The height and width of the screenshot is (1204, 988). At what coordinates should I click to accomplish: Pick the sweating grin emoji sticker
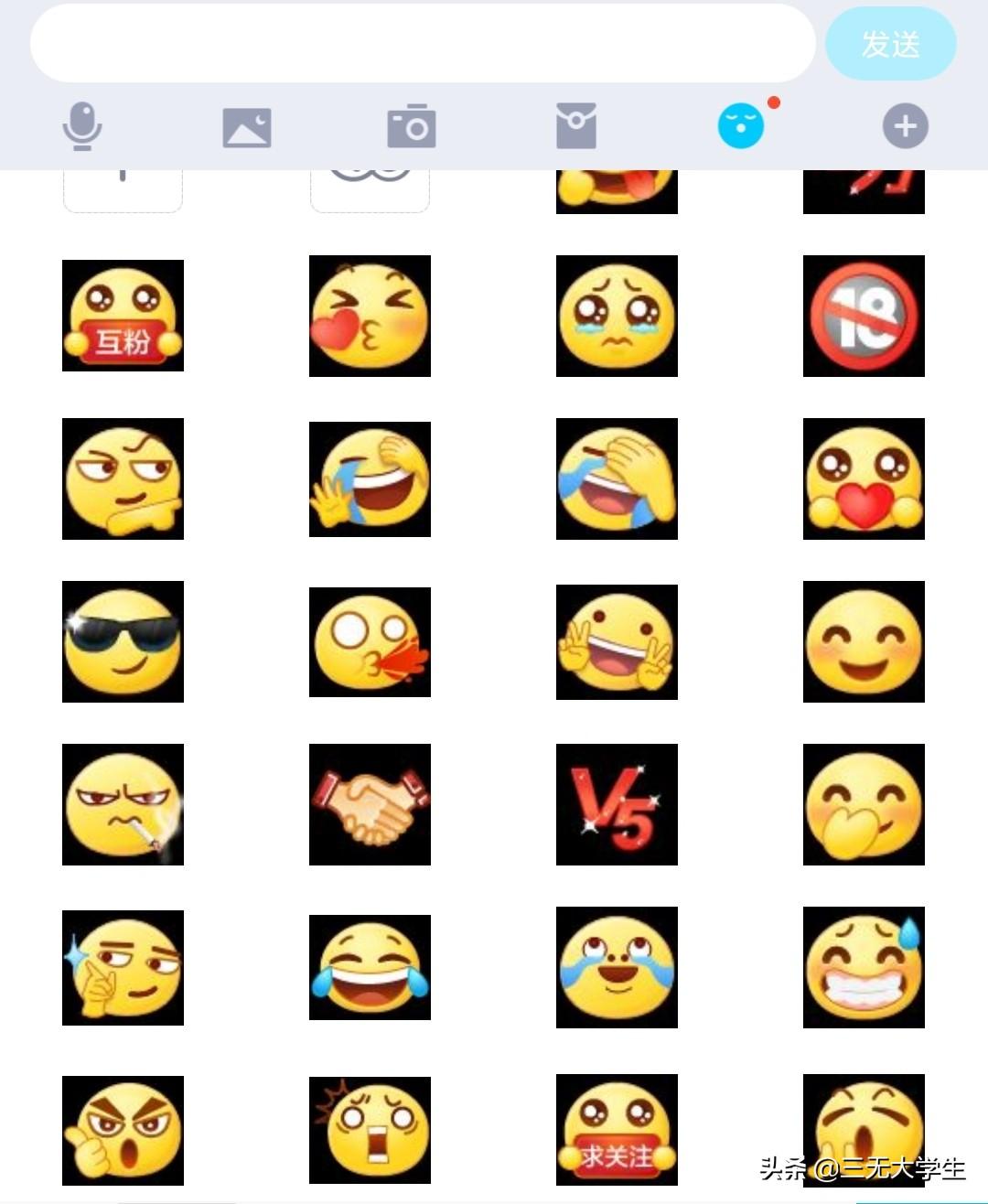coord(864,967)
